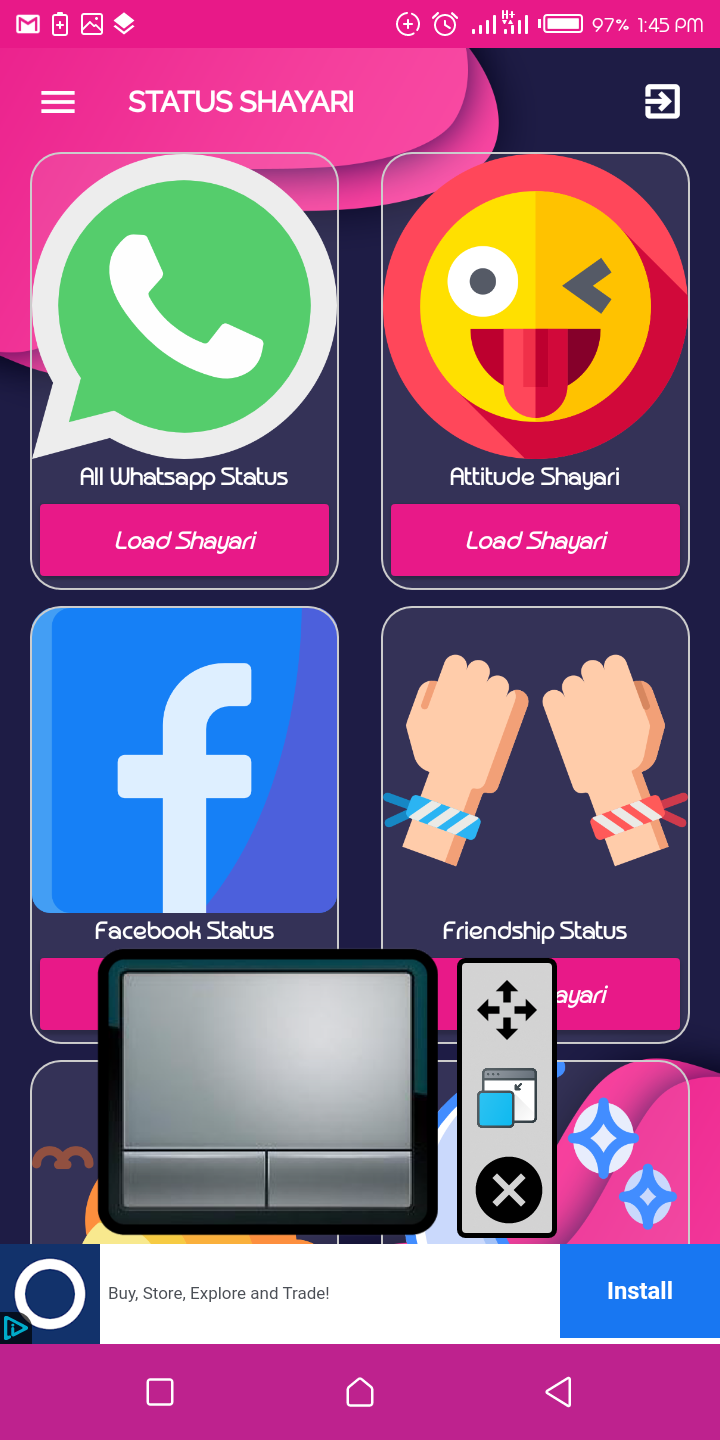The image size is (720, 1440).
Task: Open the Facebook Status card
Action: (184, 760)
